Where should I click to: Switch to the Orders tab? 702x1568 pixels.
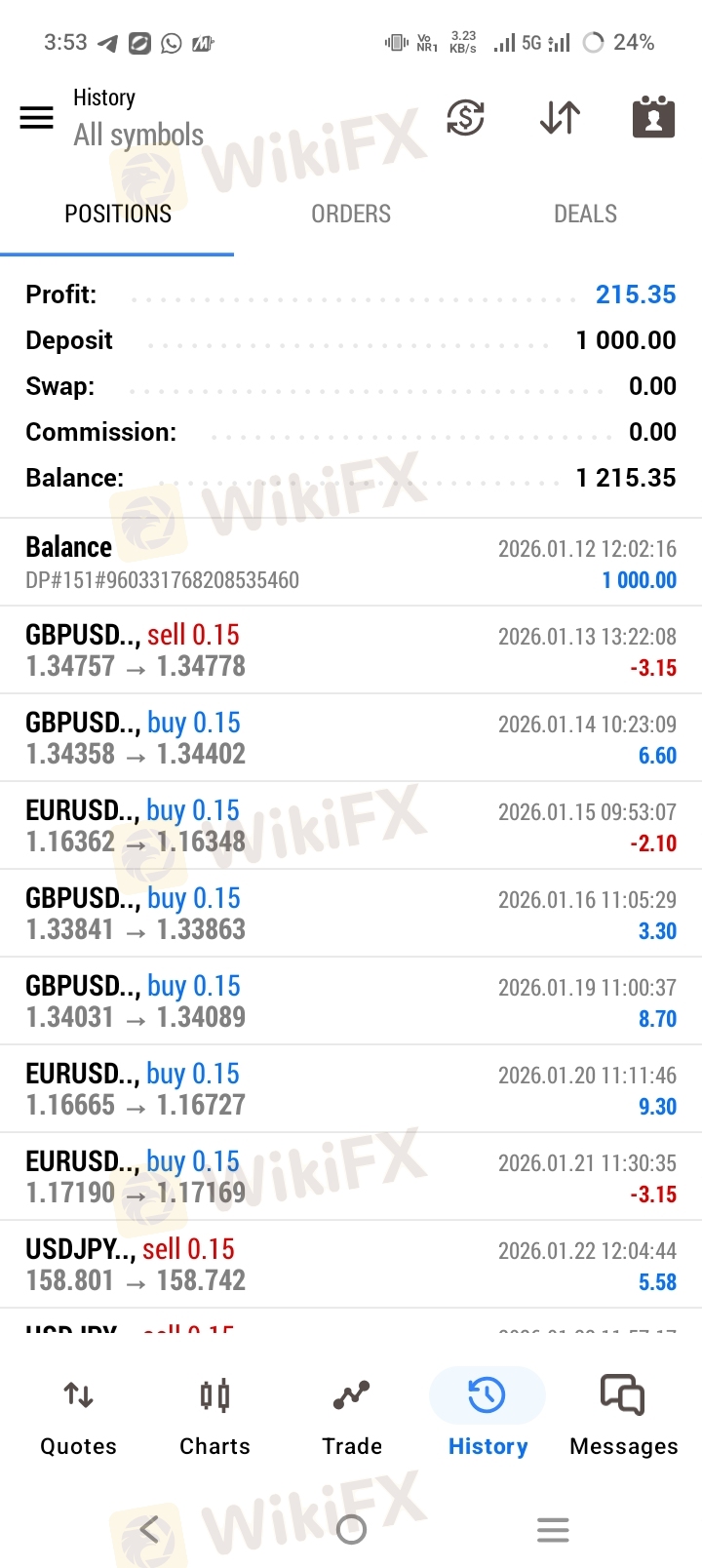(x=351, y=214)
